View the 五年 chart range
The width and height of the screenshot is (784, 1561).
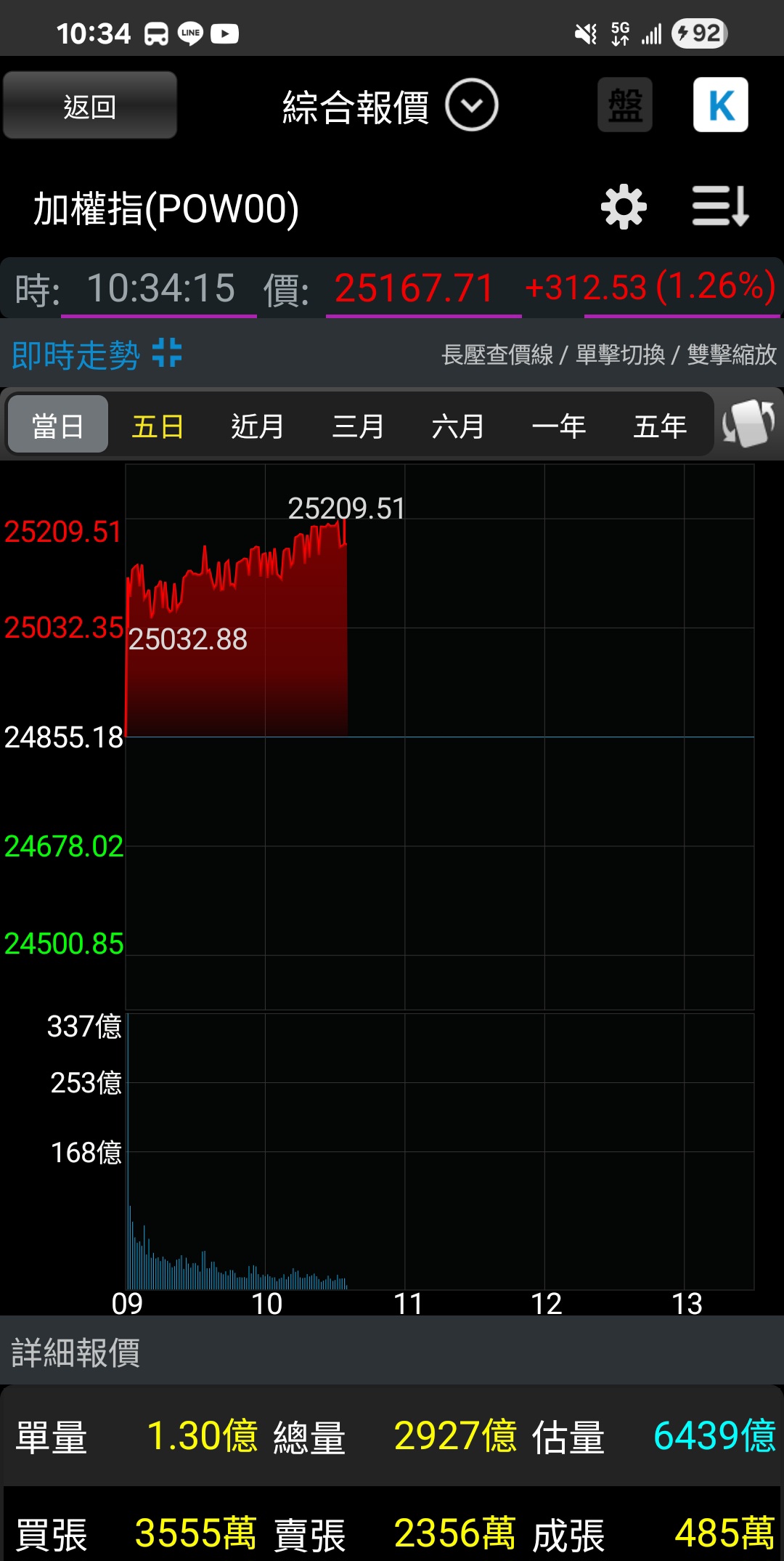coord(660,426)
